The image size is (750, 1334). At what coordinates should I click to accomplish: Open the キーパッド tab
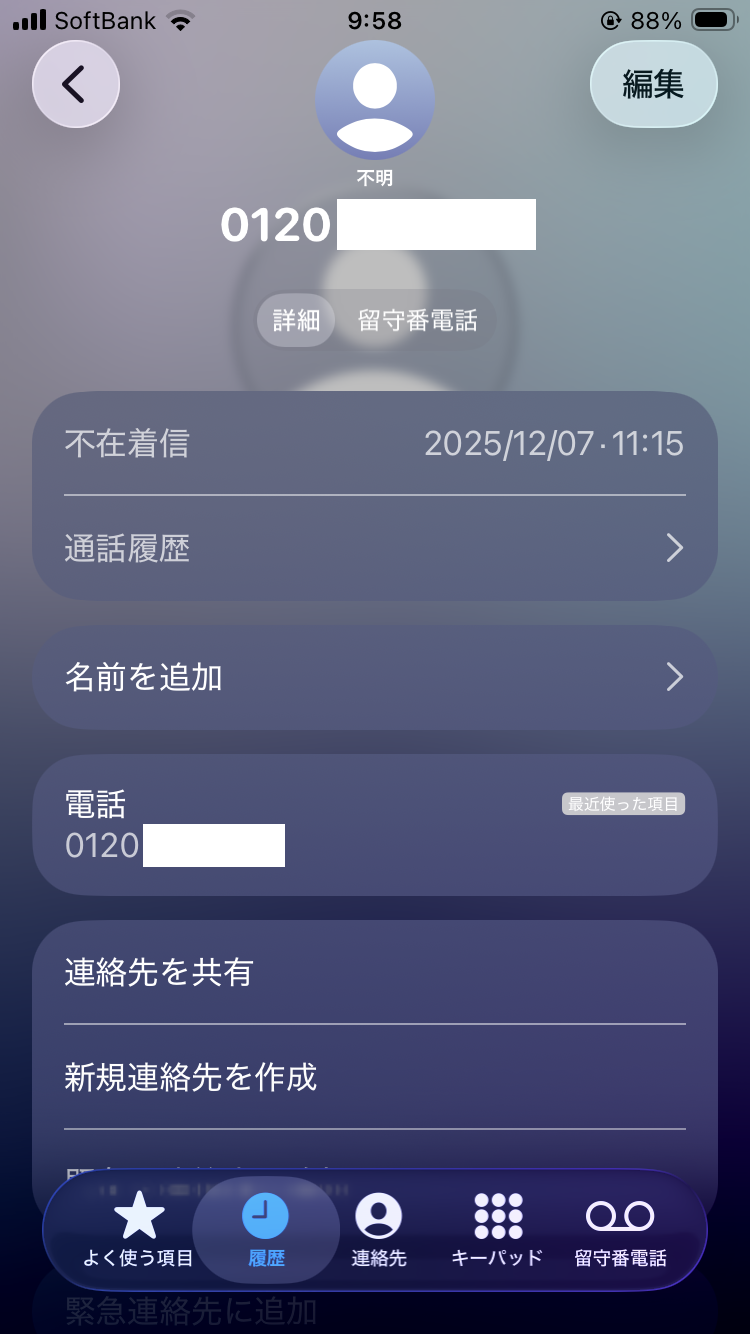[497, 1230]
